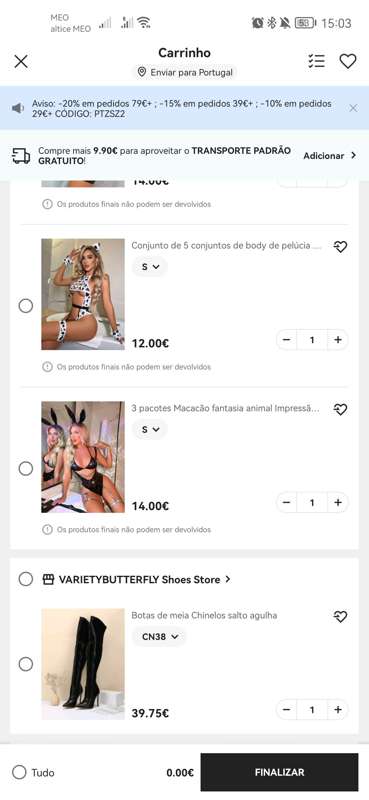The width and height of the screenshot is (369, 800).
Task: Move the Macacão fantasia item to wishlist
Action: coord(340,409)
